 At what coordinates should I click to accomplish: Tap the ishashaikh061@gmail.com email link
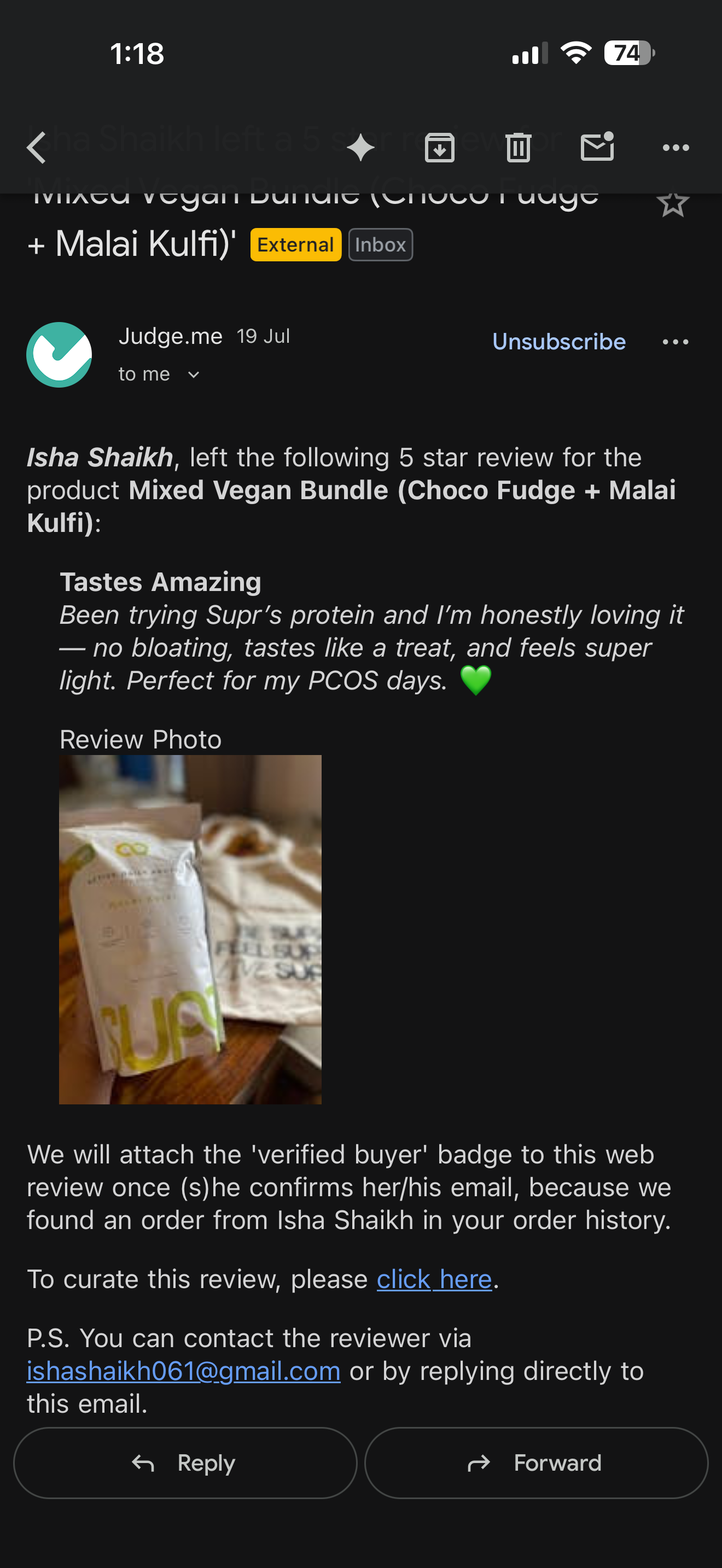183,1371
